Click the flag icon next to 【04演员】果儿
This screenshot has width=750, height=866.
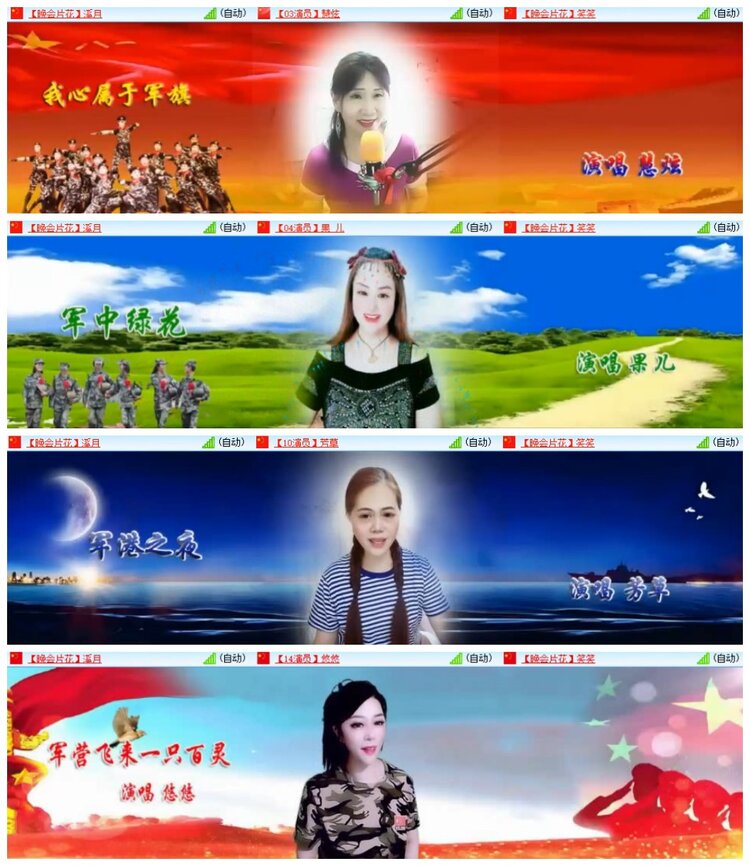[262, 227]
